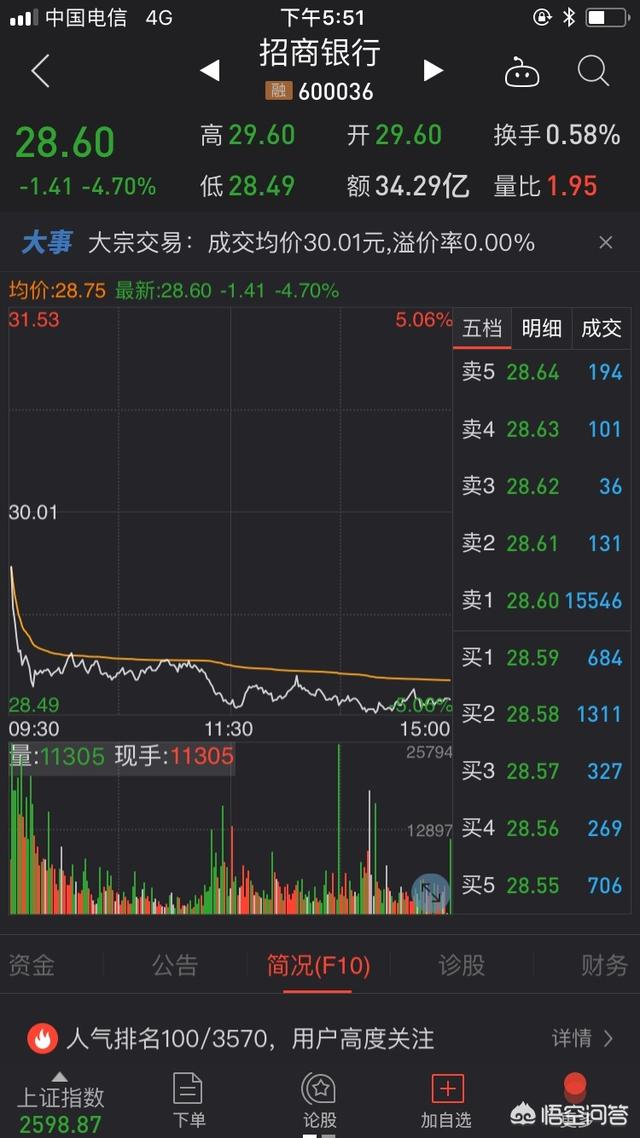Open stock search magnifier
The height and width of the screenshot is (1138, 640).
pos(593,71)
